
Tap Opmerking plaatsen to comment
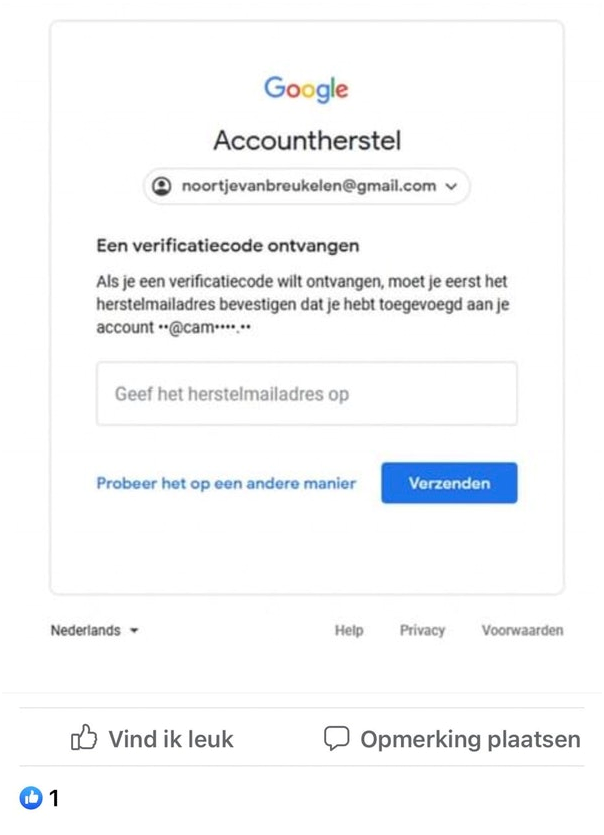tap(452, 739)
